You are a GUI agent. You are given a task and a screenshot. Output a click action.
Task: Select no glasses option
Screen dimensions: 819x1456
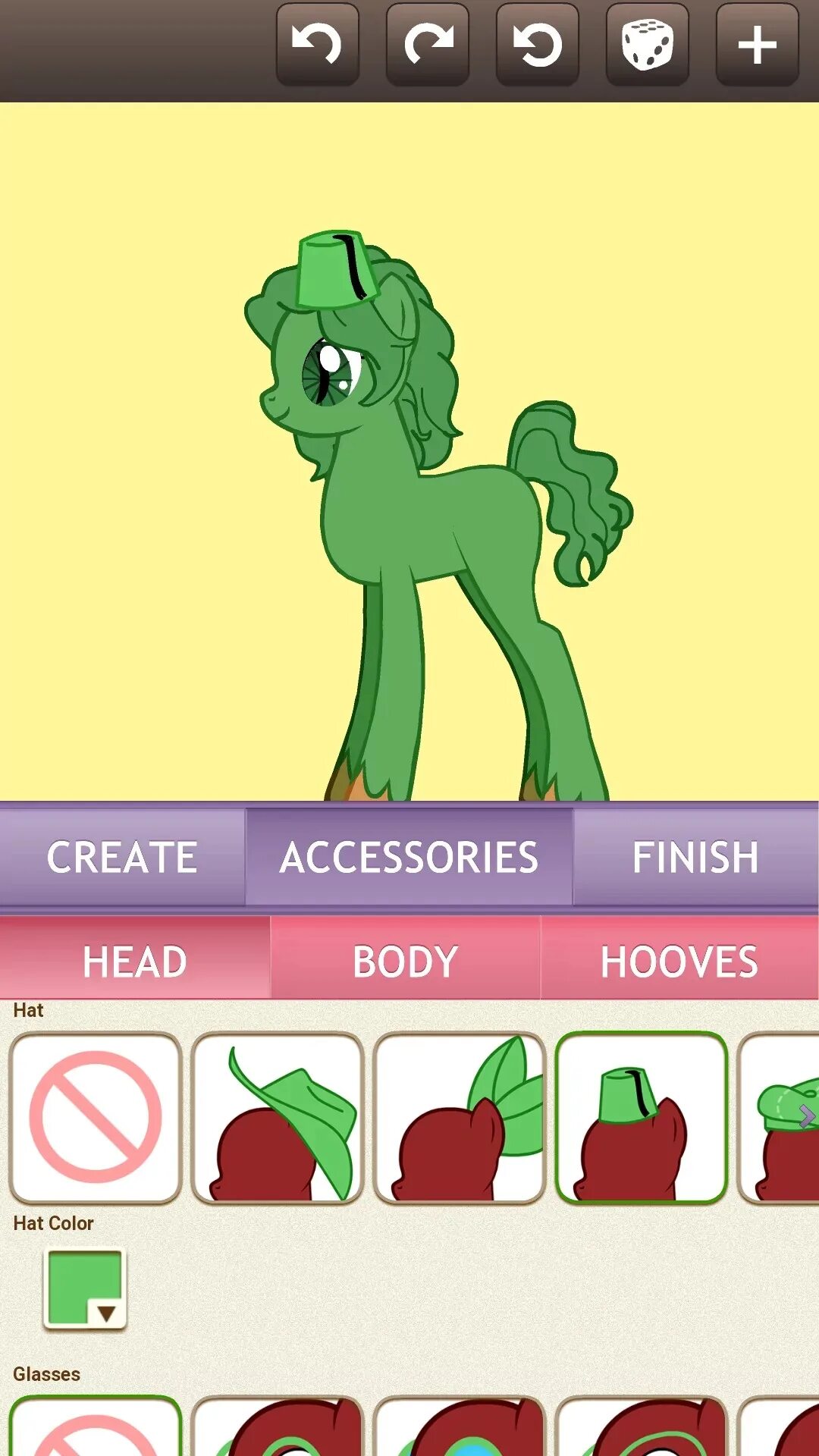pyautogui.click(x=96, y=1429)
